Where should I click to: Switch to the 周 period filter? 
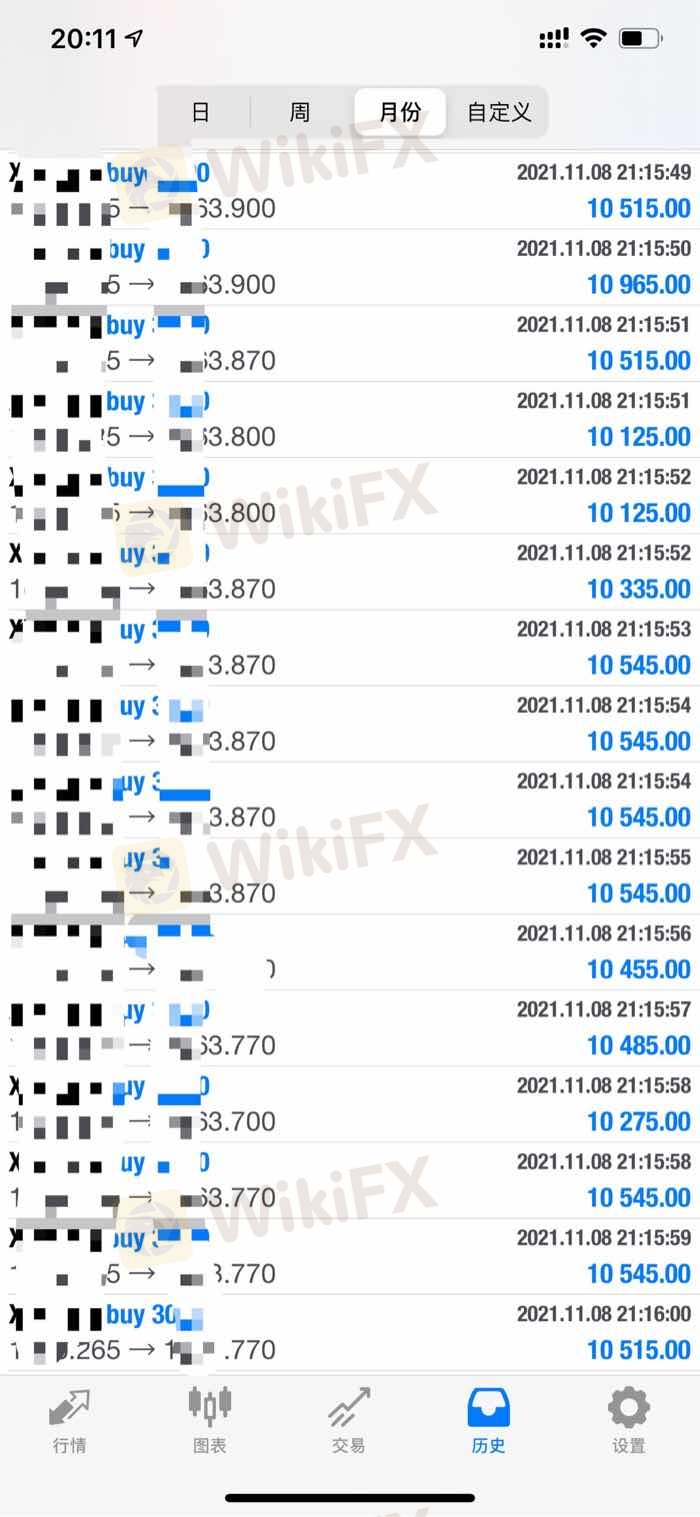coord(300,111)
